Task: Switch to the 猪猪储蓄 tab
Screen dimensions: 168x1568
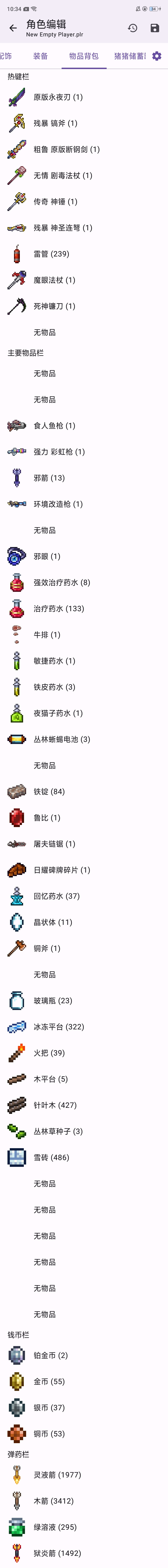Action: coord(130,56)
